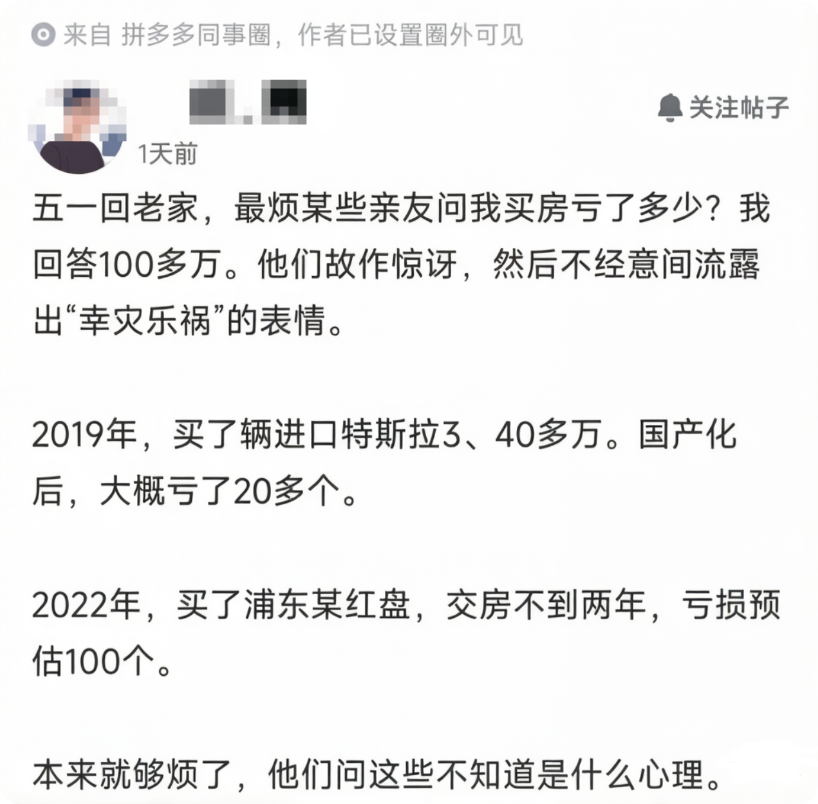This screenshot has width=818, height=804.
Task: Open the post author's avatar
Action: (78, 127)
